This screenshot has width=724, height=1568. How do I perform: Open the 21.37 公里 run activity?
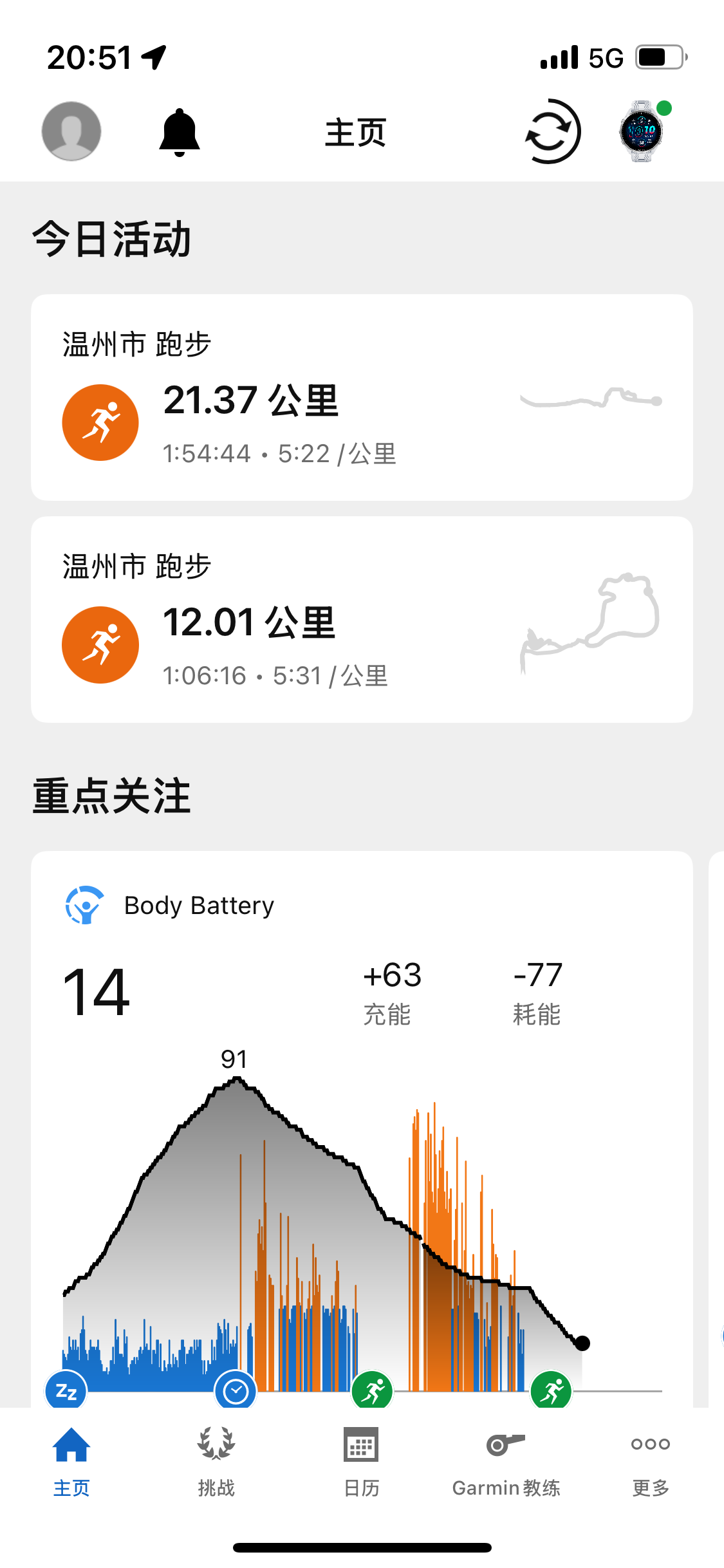tap(362, 397)
